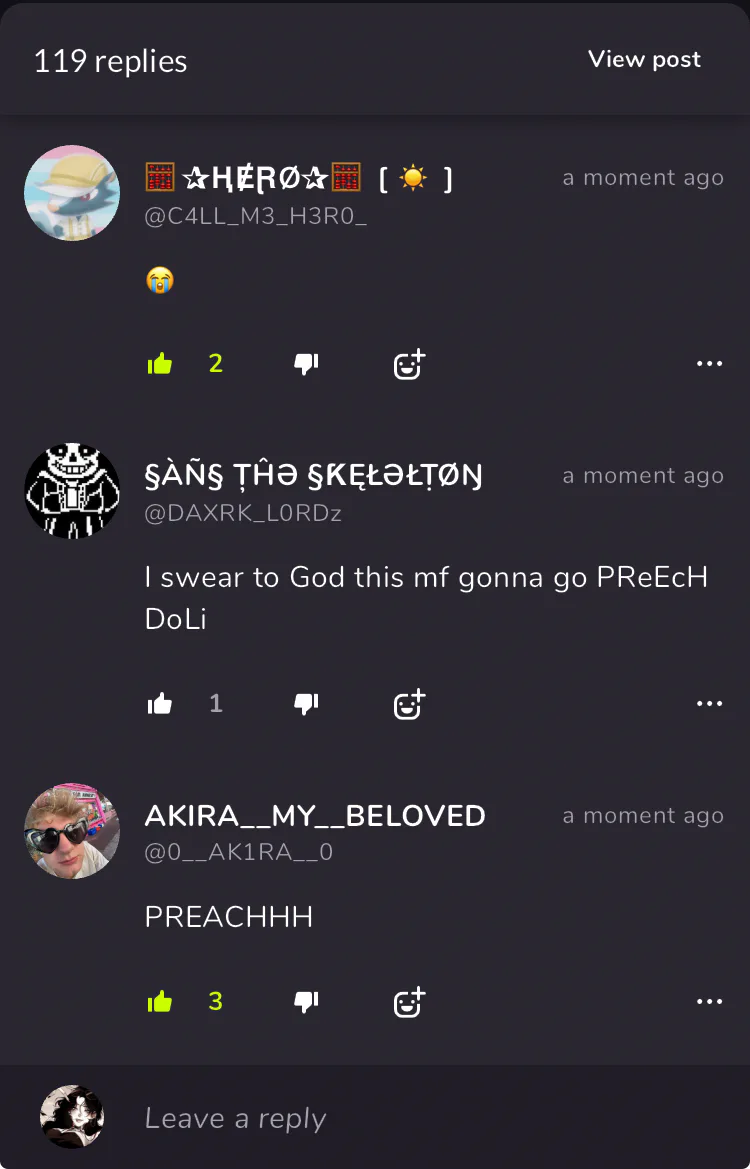
Task: View profile avatar of @C4LL_M3_H3R0_
Action: coord(72,193)
